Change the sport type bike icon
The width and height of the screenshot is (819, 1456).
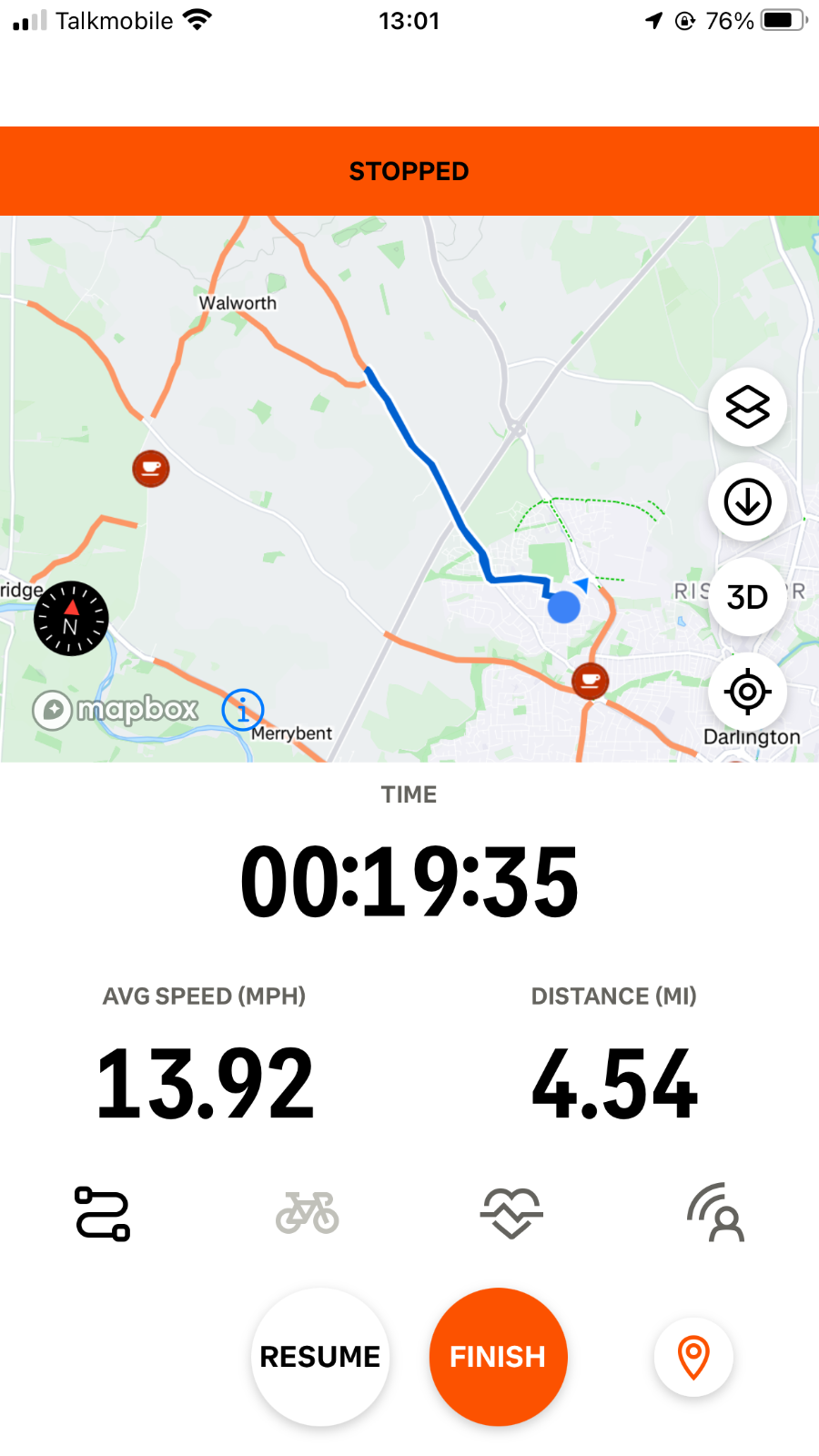308,1213
